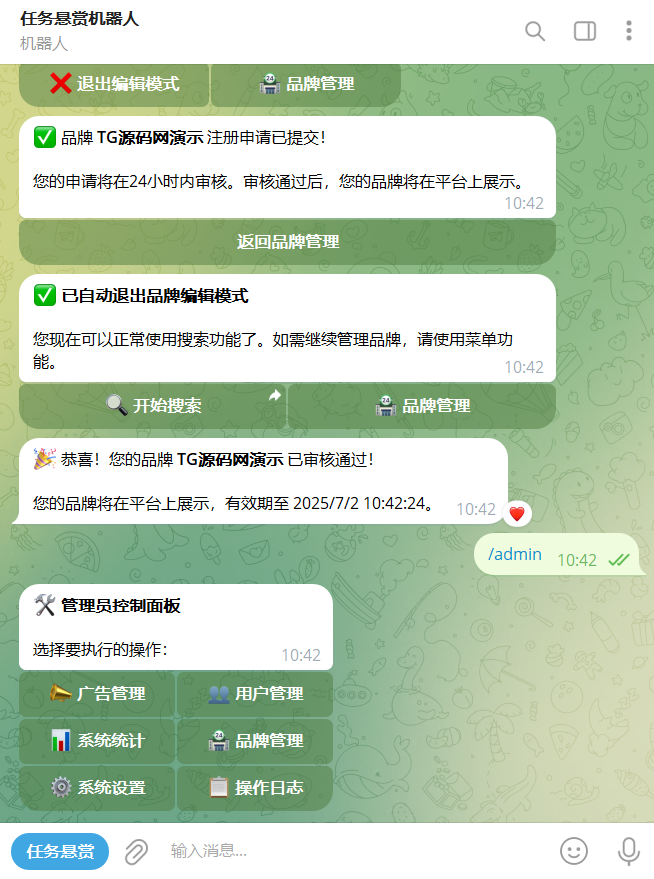Open the emoji picker
Viewport: 654px width, 879px height.
pos(573,852)
